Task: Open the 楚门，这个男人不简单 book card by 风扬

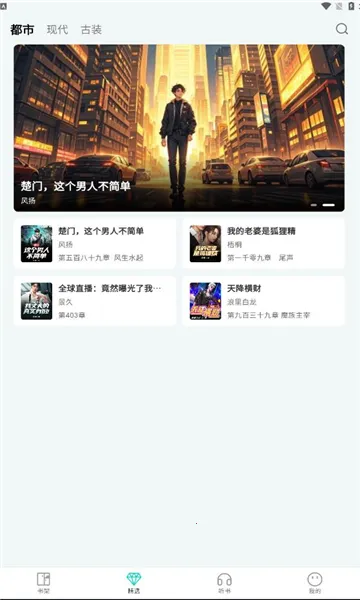Action: [95, 243]
